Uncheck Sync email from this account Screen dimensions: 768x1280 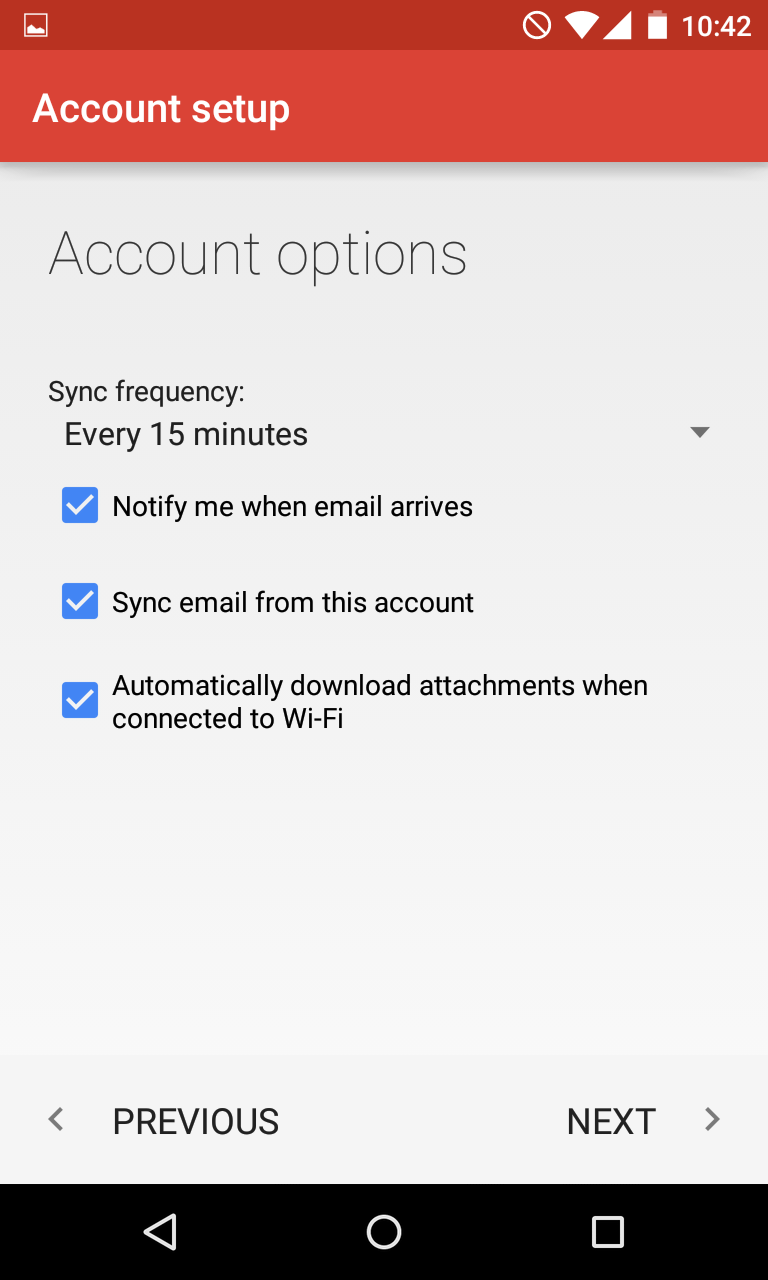coord(80,602)
